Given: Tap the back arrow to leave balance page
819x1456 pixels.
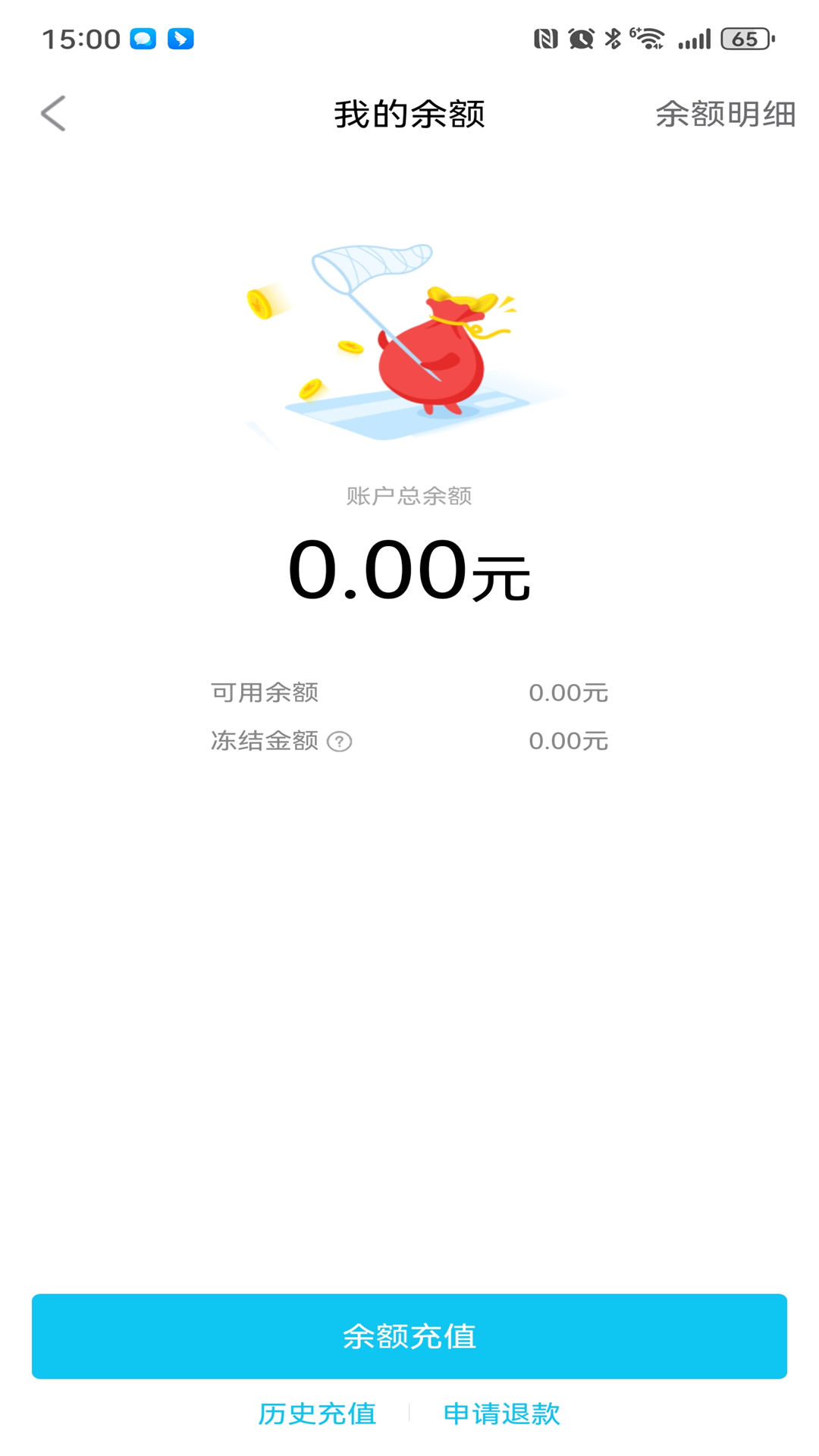Looking at the screenshot, I should [x=52, y=114].
